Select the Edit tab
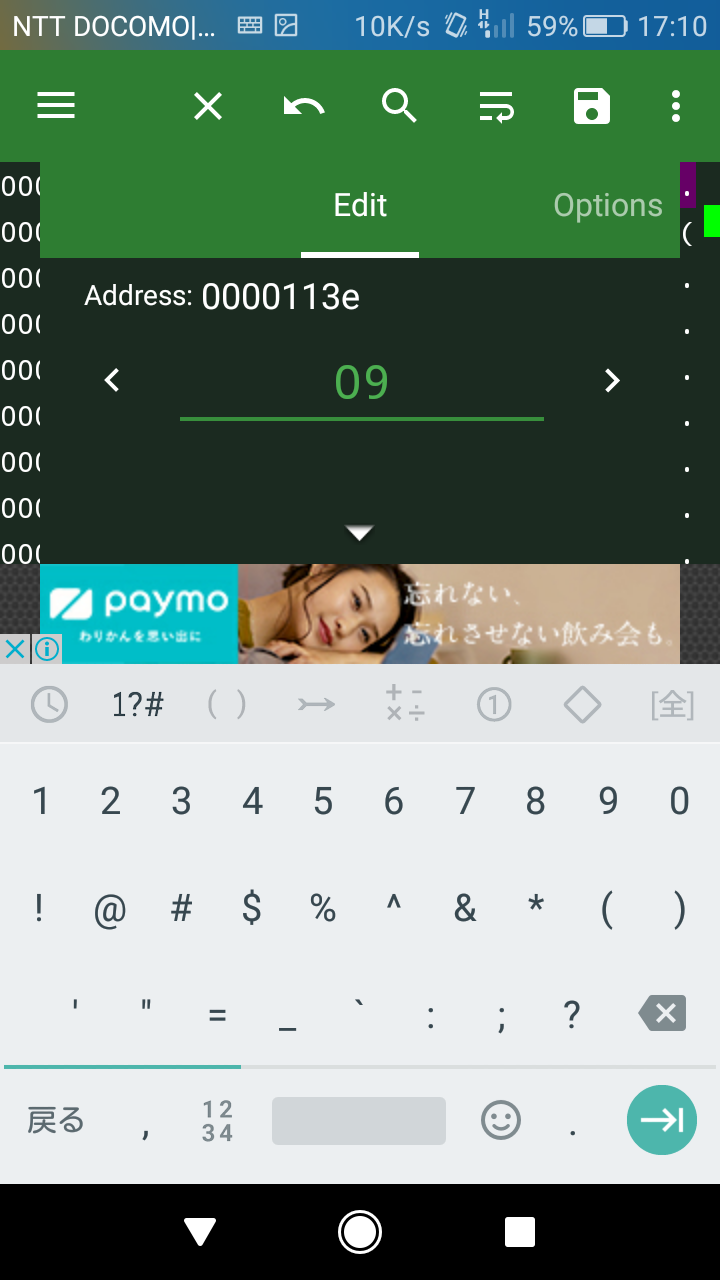Screen dimensions: 720x1280 [360, 206]
